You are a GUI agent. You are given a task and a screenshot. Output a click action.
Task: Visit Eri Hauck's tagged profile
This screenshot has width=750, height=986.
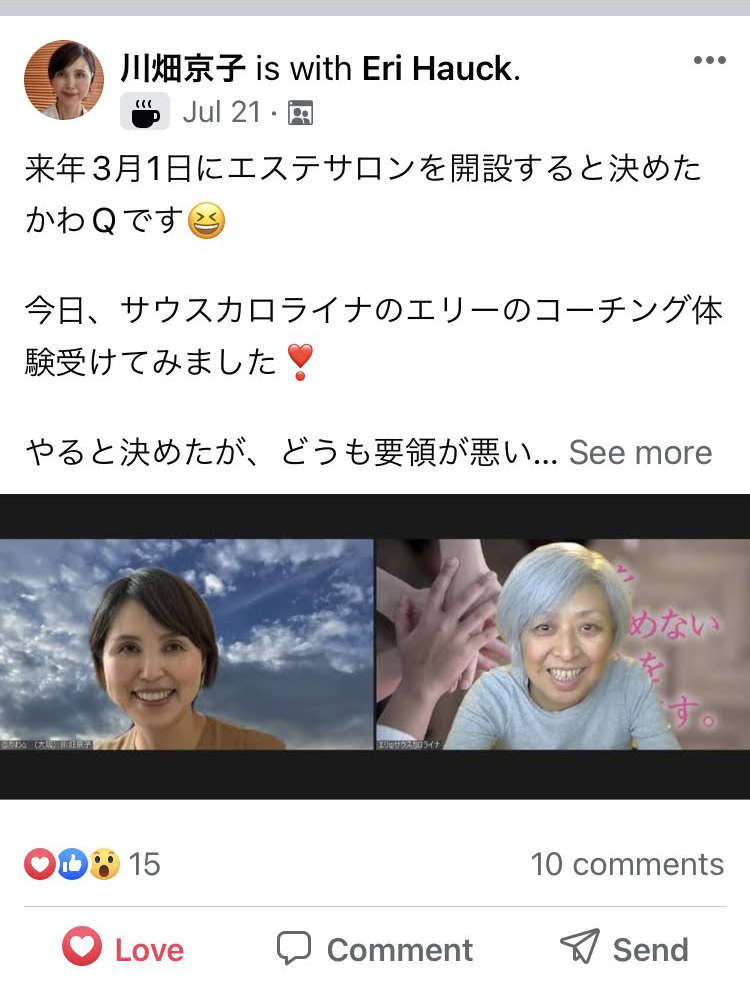pyautogui.click(x=437, y=67)
